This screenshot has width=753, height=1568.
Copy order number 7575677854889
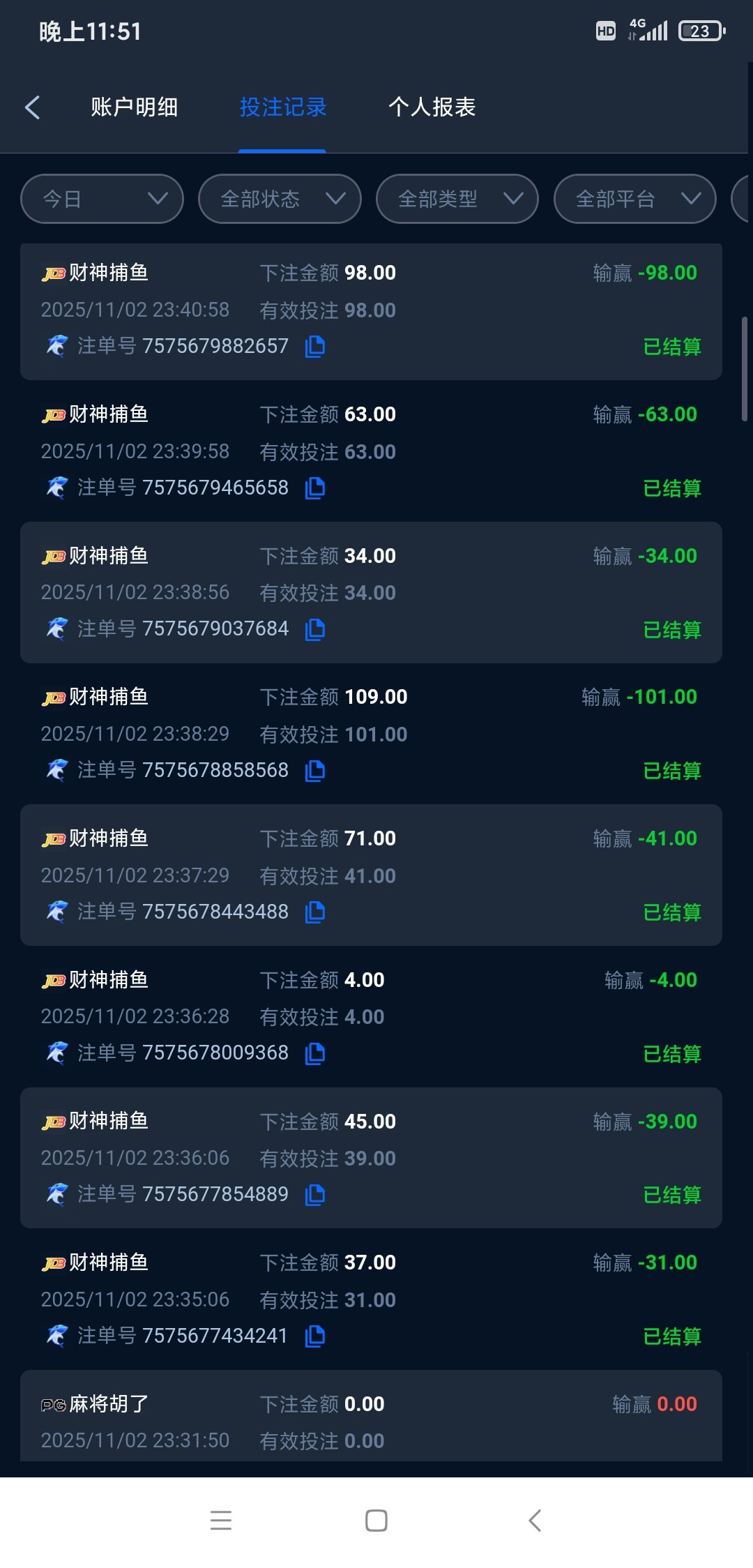pos(315,1195)
